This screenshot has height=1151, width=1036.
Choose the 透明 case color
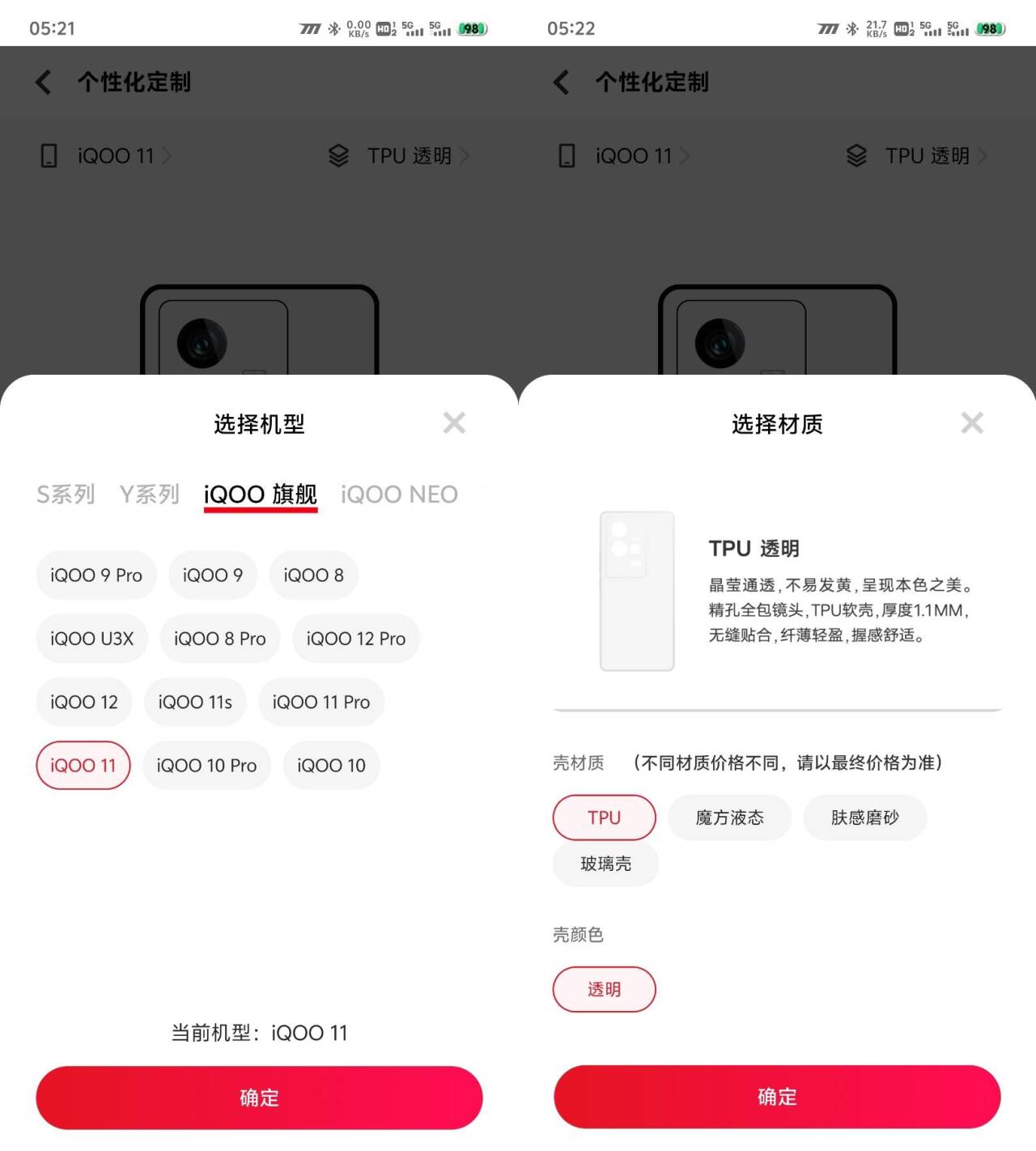pyautogui.click(x=604, y=989)
